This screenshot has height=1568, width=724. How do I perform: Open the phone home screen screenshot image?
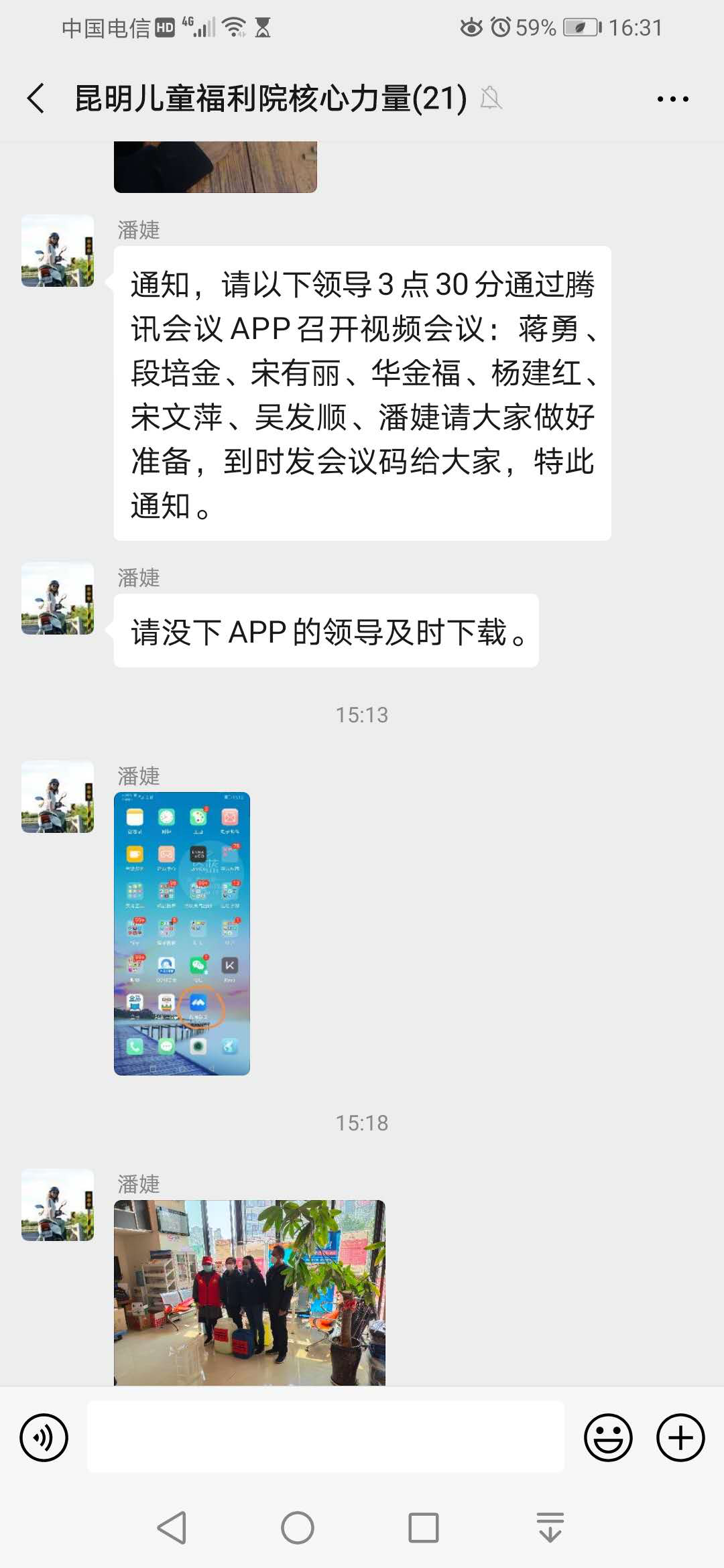coord(182,933)
